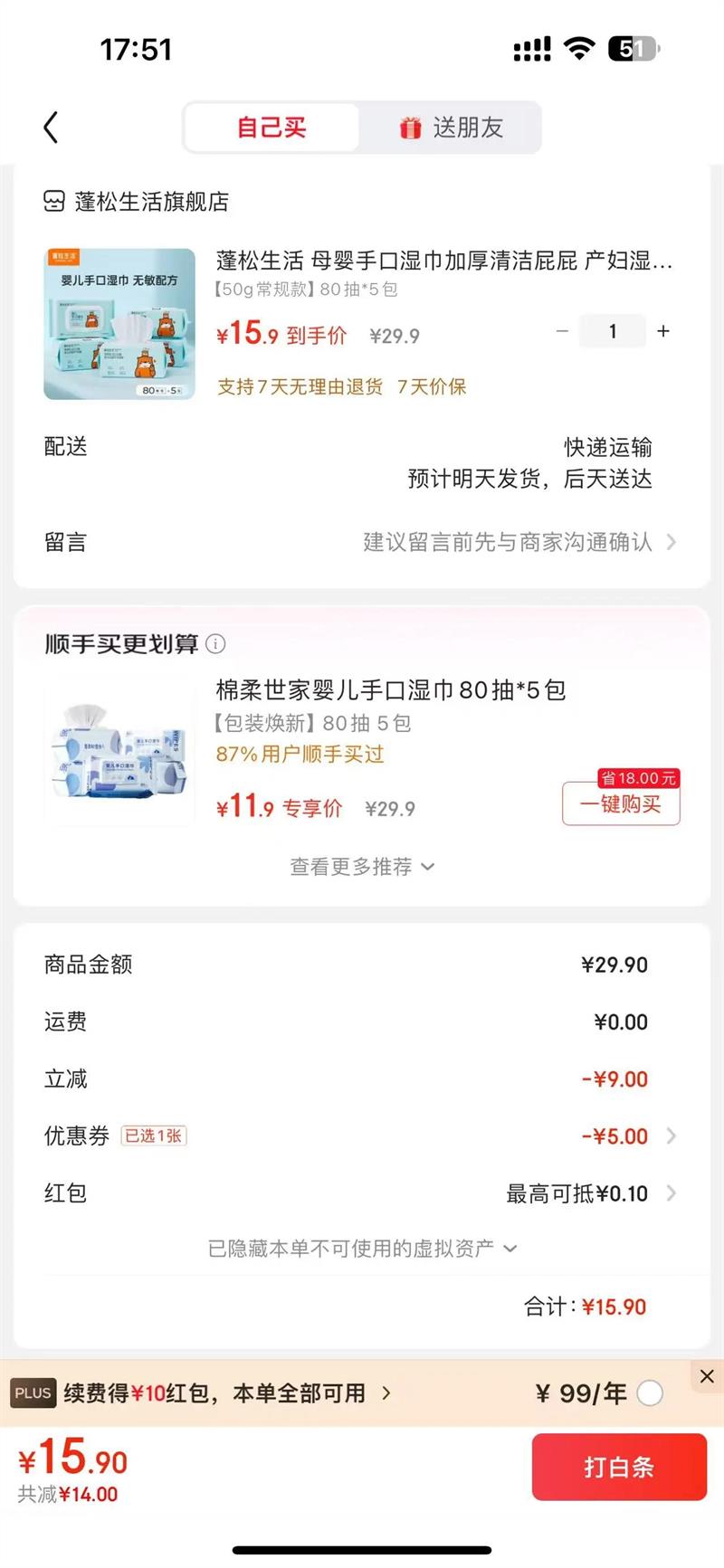The width and height of the screenshot is (724, 1568).
Task: Open PLUS 续费得¥10红包 details
Action: 226,1393
